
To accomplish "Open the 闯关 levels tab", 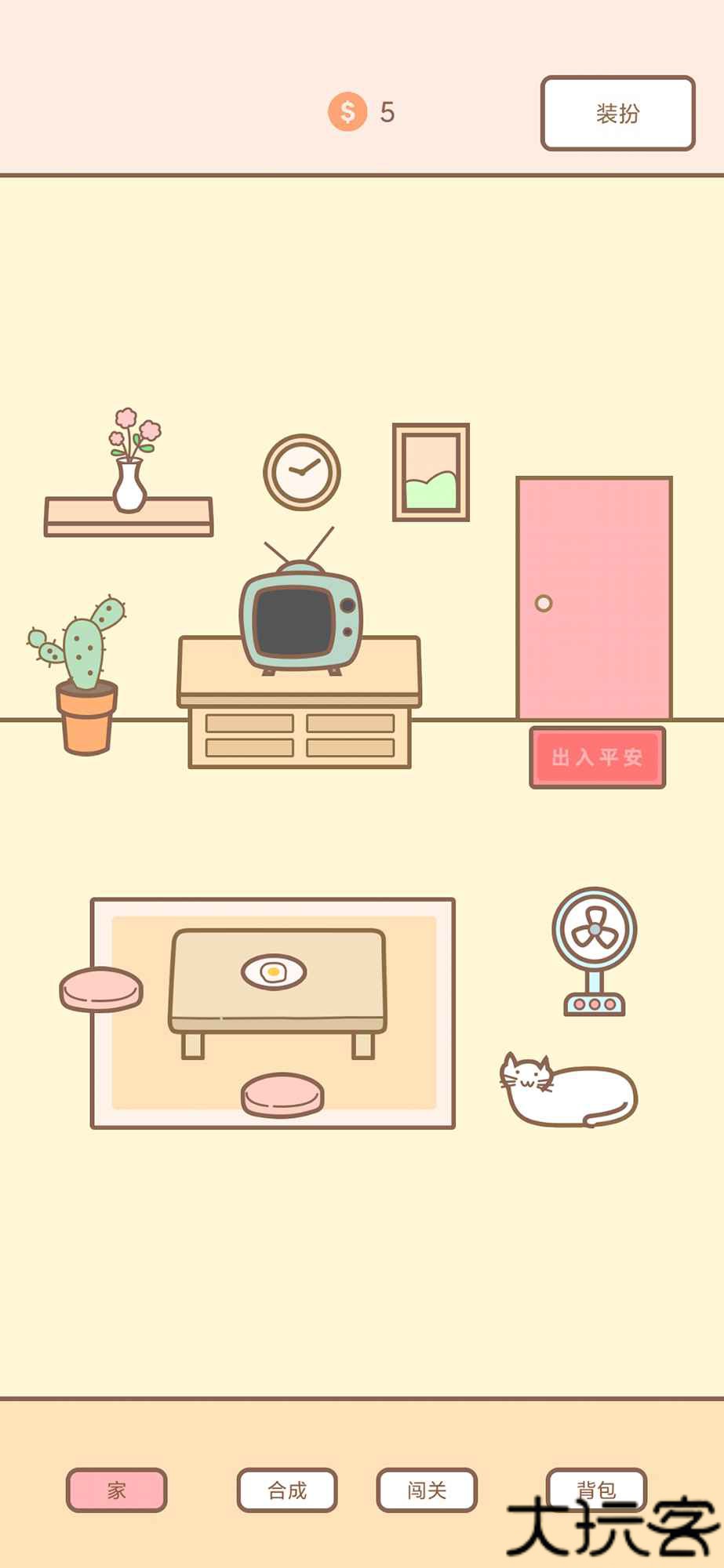I will click(427, 1490).
